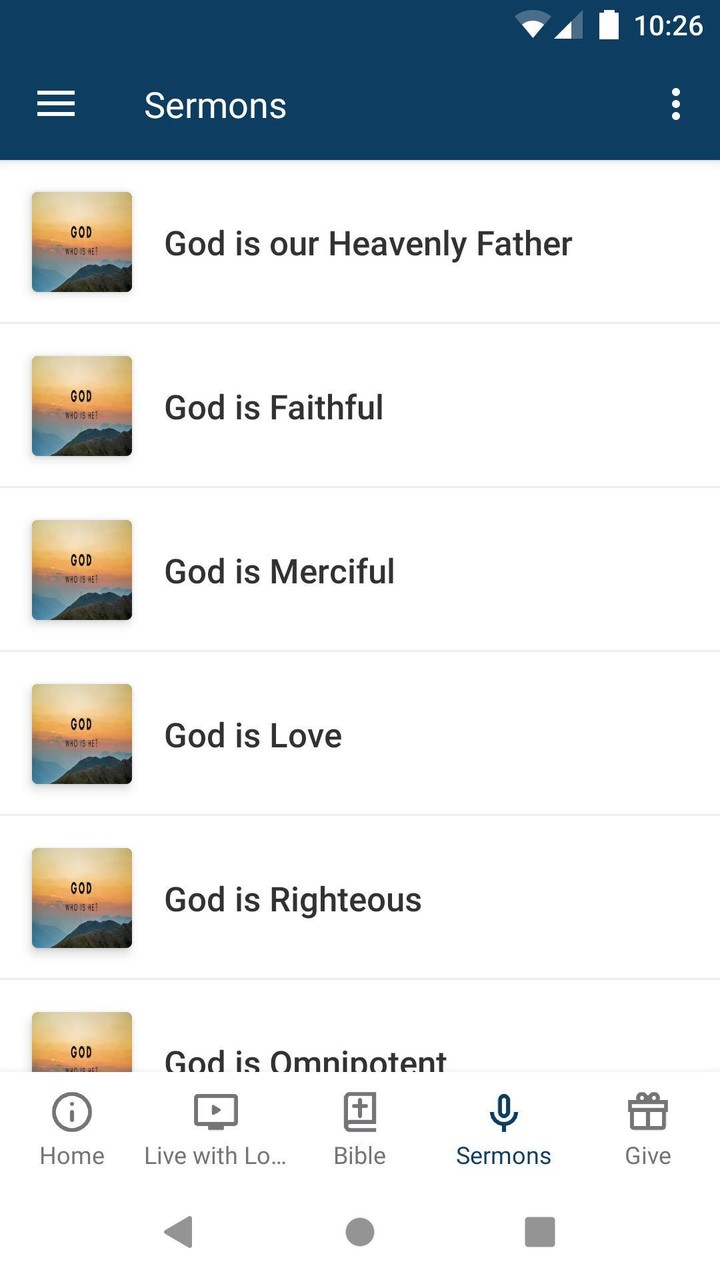Screen dimensions: 720x1280
Task: Tap the Android back navigation arrow
Action: [180, 1232]
